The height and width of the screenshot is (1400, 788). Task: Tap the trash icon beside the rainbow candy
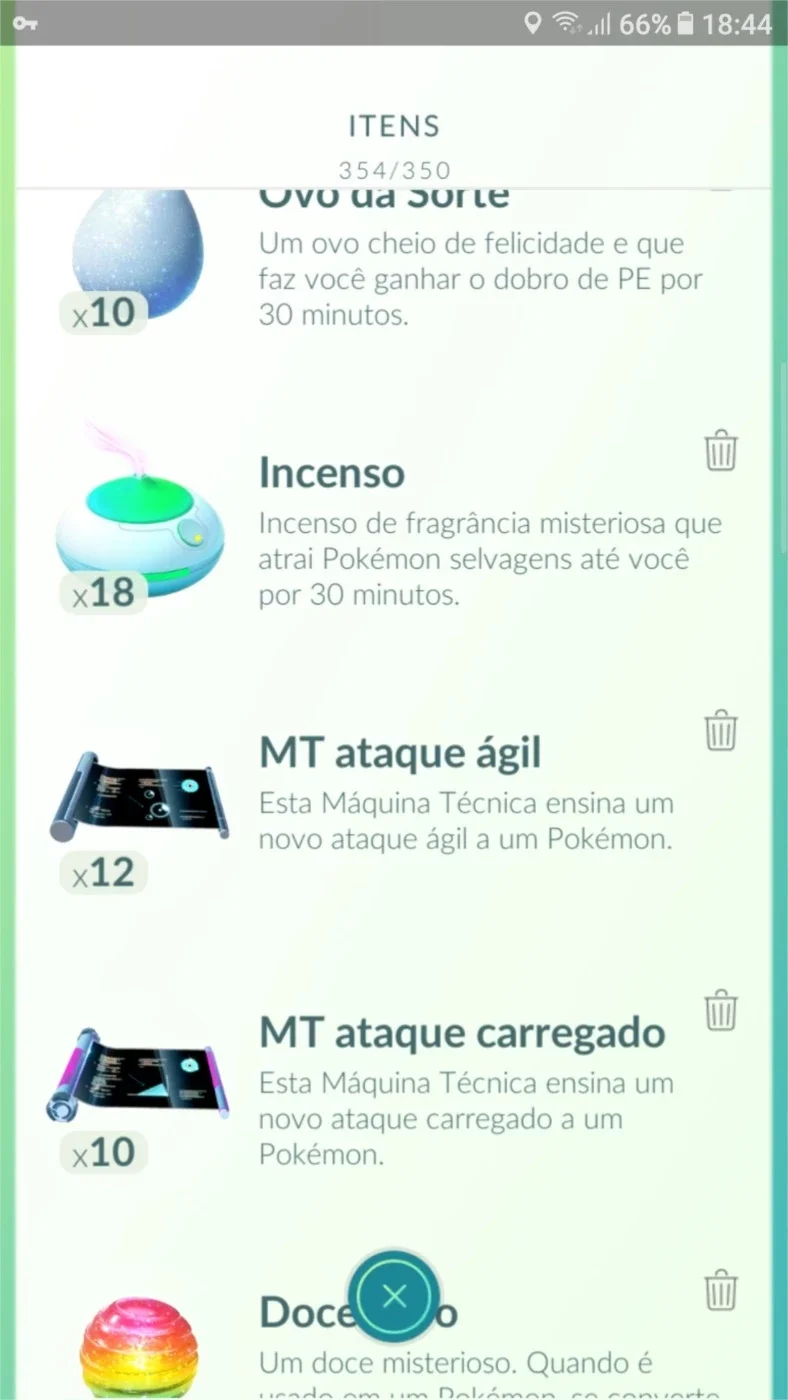pyautogui.click(x=721, y=1290)
